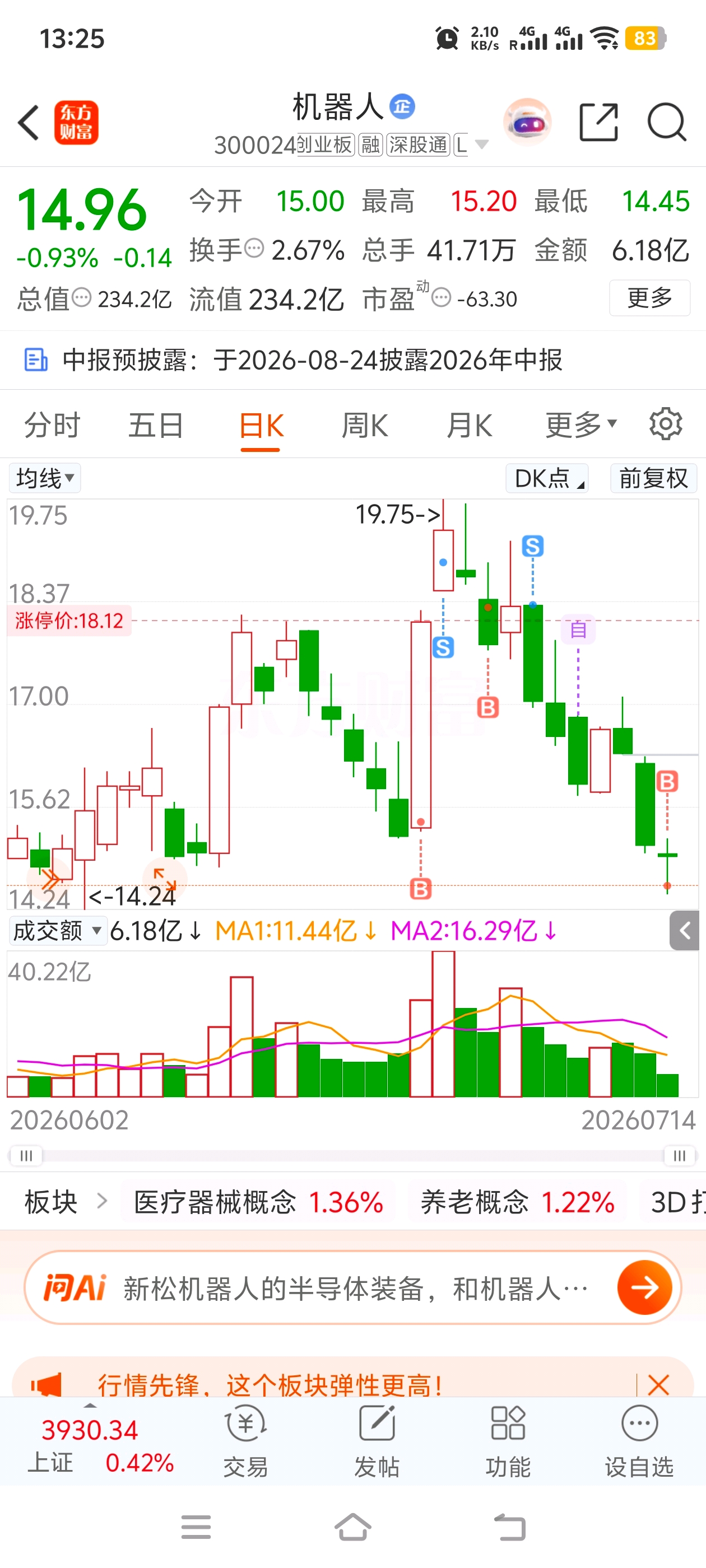Dismiss the 行情先锋 banner

point(658,1385)
